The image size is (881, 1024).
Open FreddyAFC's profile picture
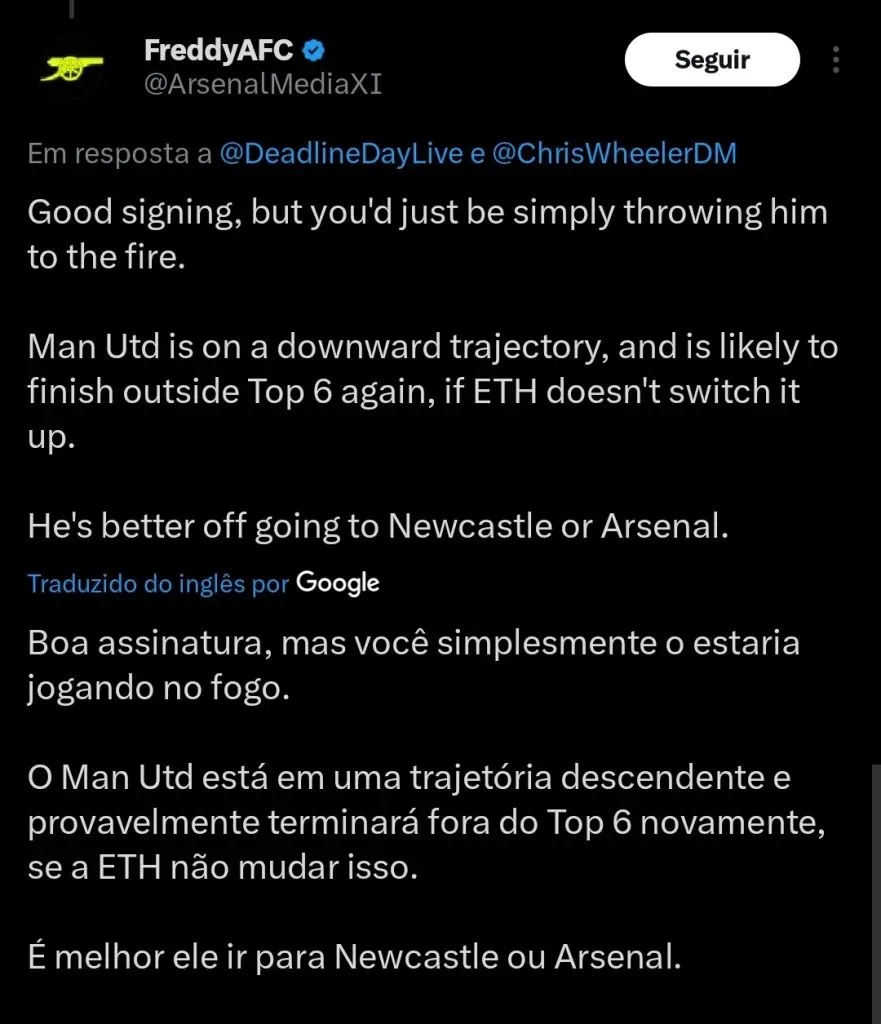click(68, 68)
